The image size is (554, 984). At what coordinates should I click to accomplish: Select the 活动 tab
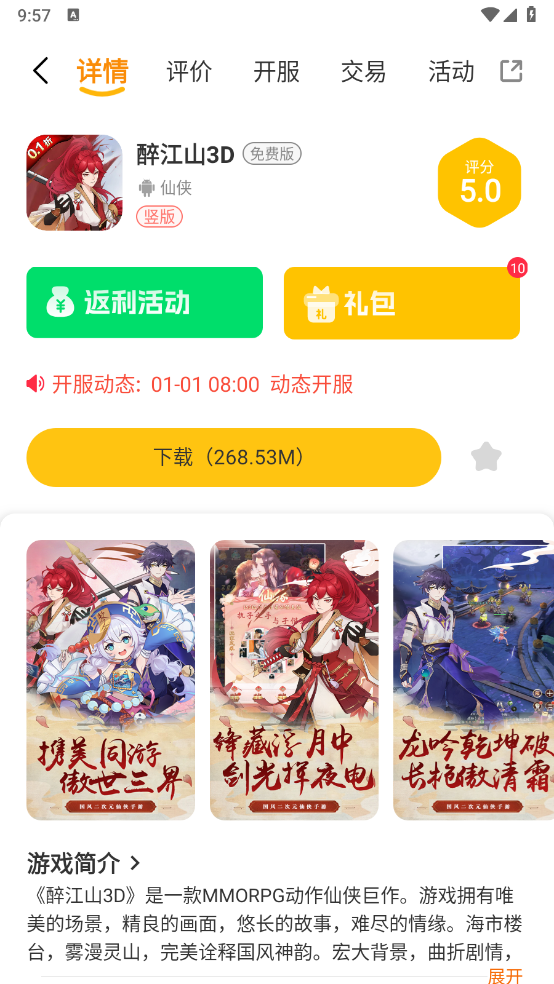click(451, 72)
